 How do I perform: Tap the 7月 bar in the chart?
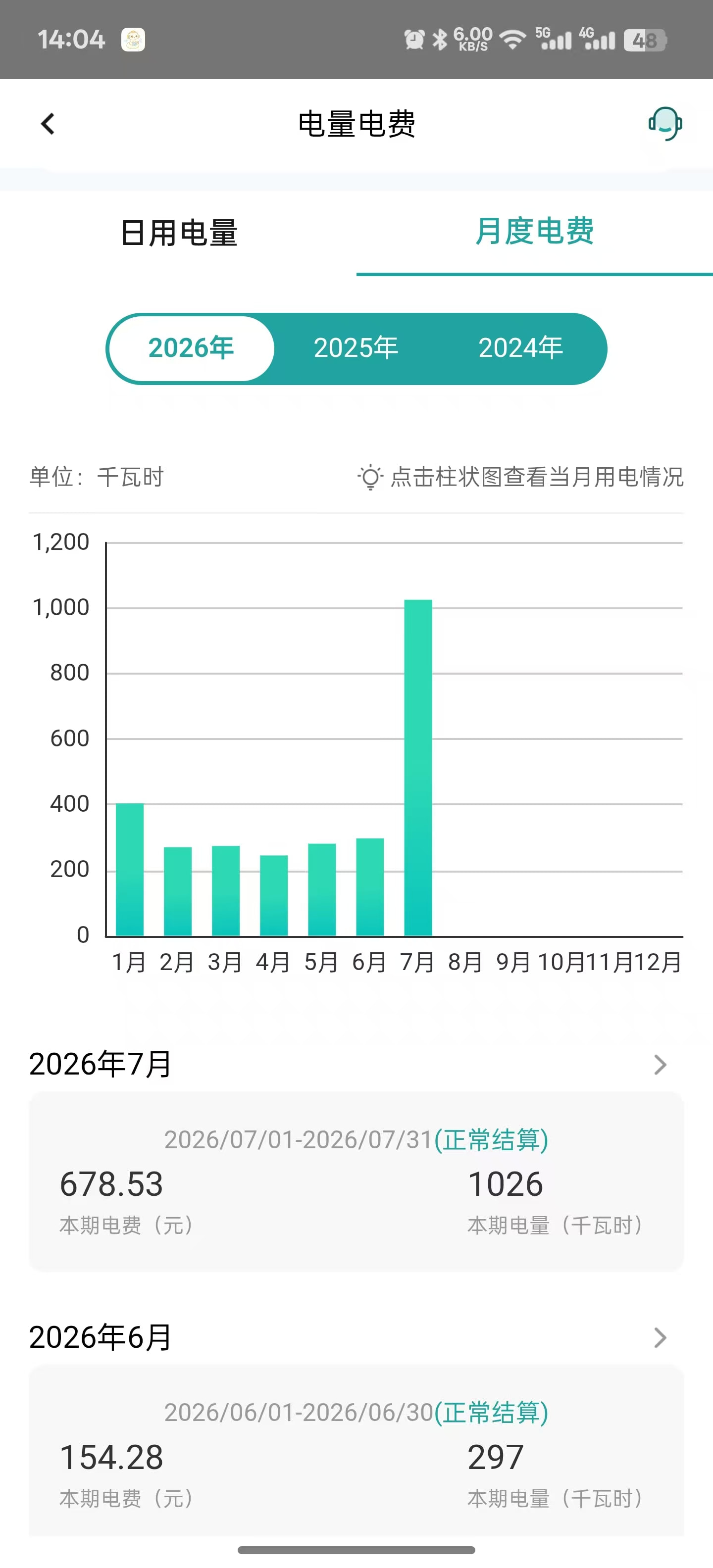[x=418, y=768]
